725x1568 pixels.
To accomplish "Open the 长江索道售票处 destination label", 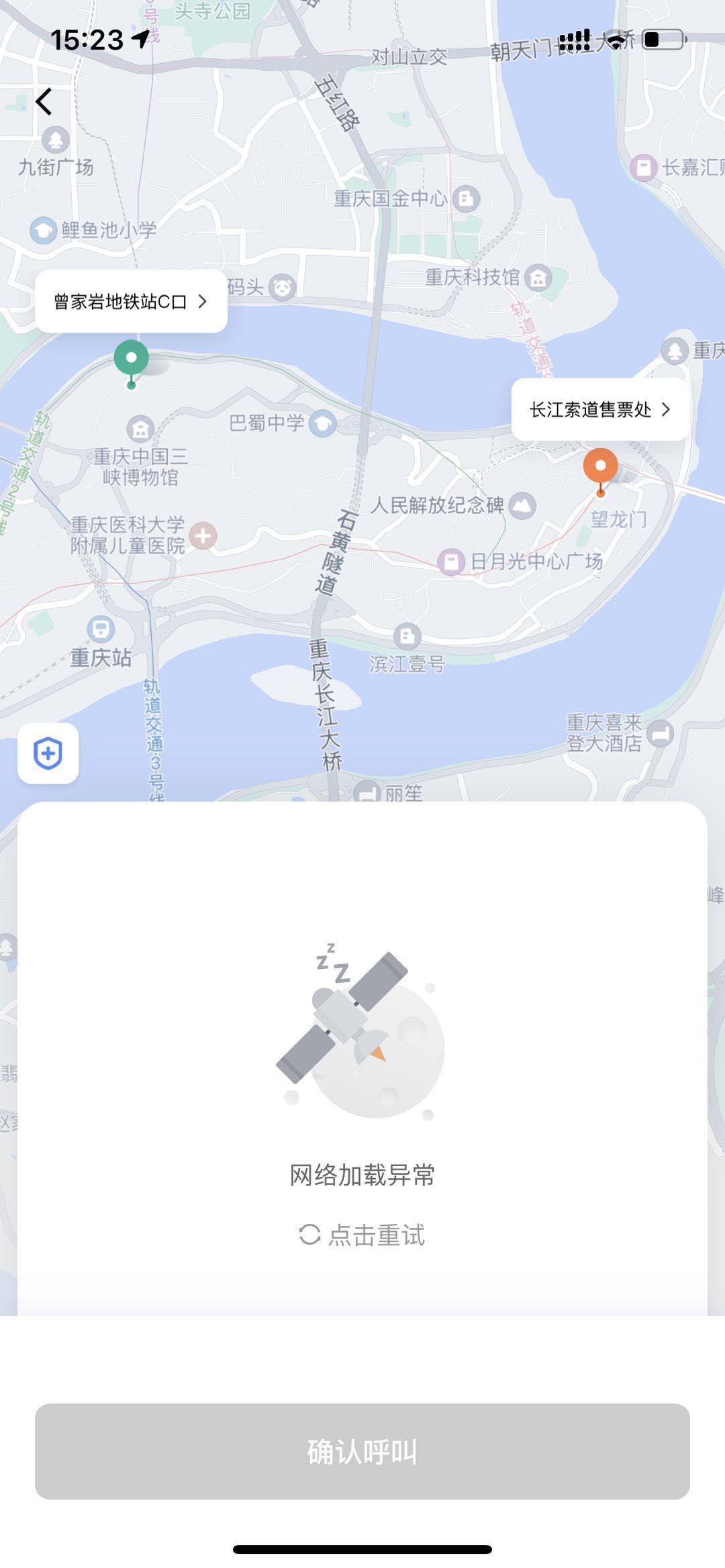I will 599,409.
